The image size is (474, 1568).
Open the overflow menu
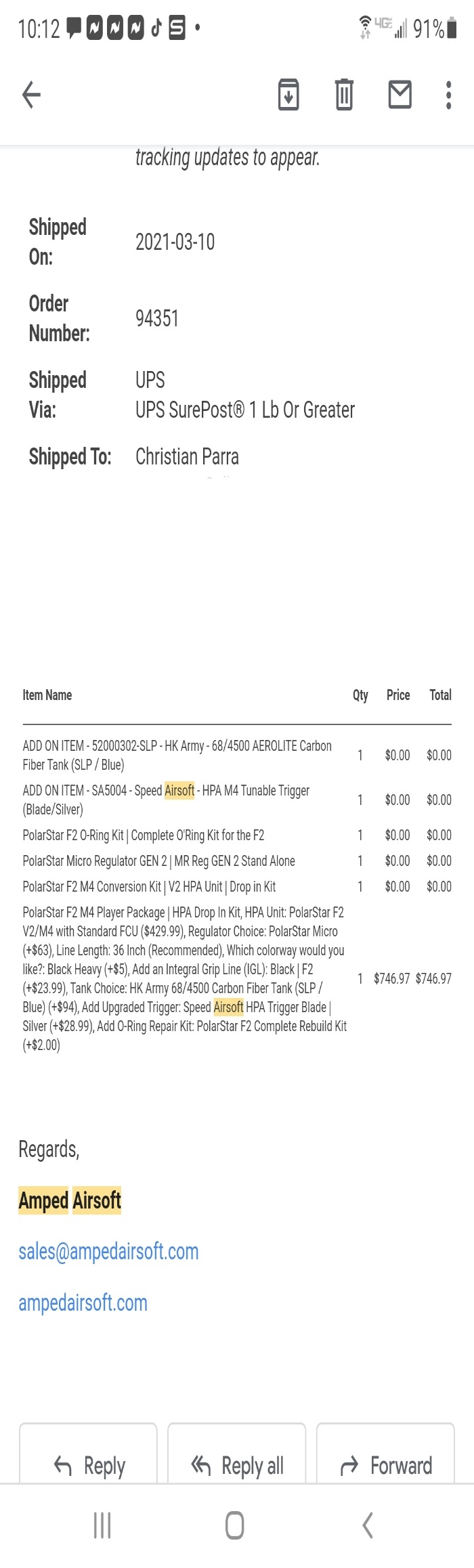coord(448,94)
